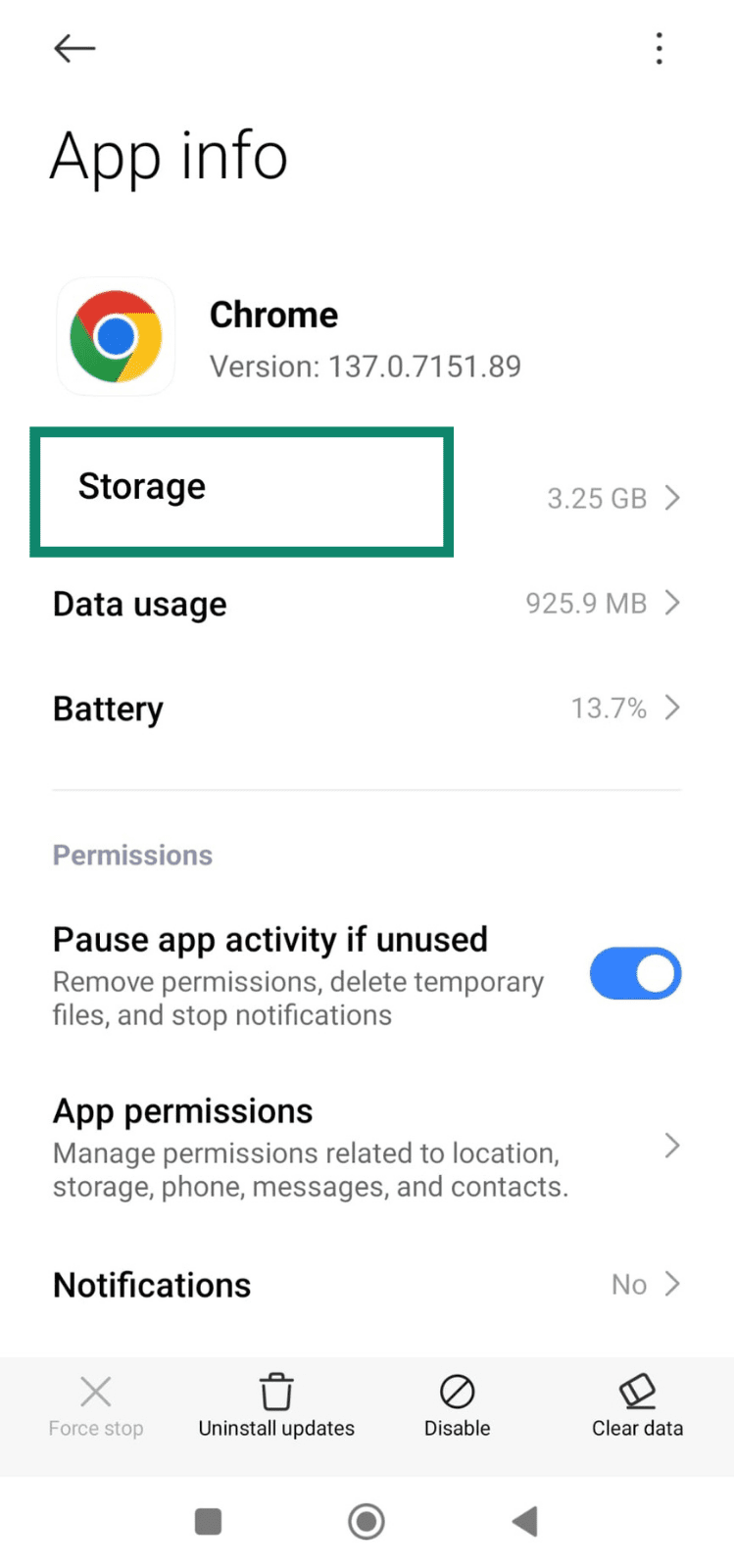
Task: Tap the Clear data eraser icon
Action: [636, 1389]
